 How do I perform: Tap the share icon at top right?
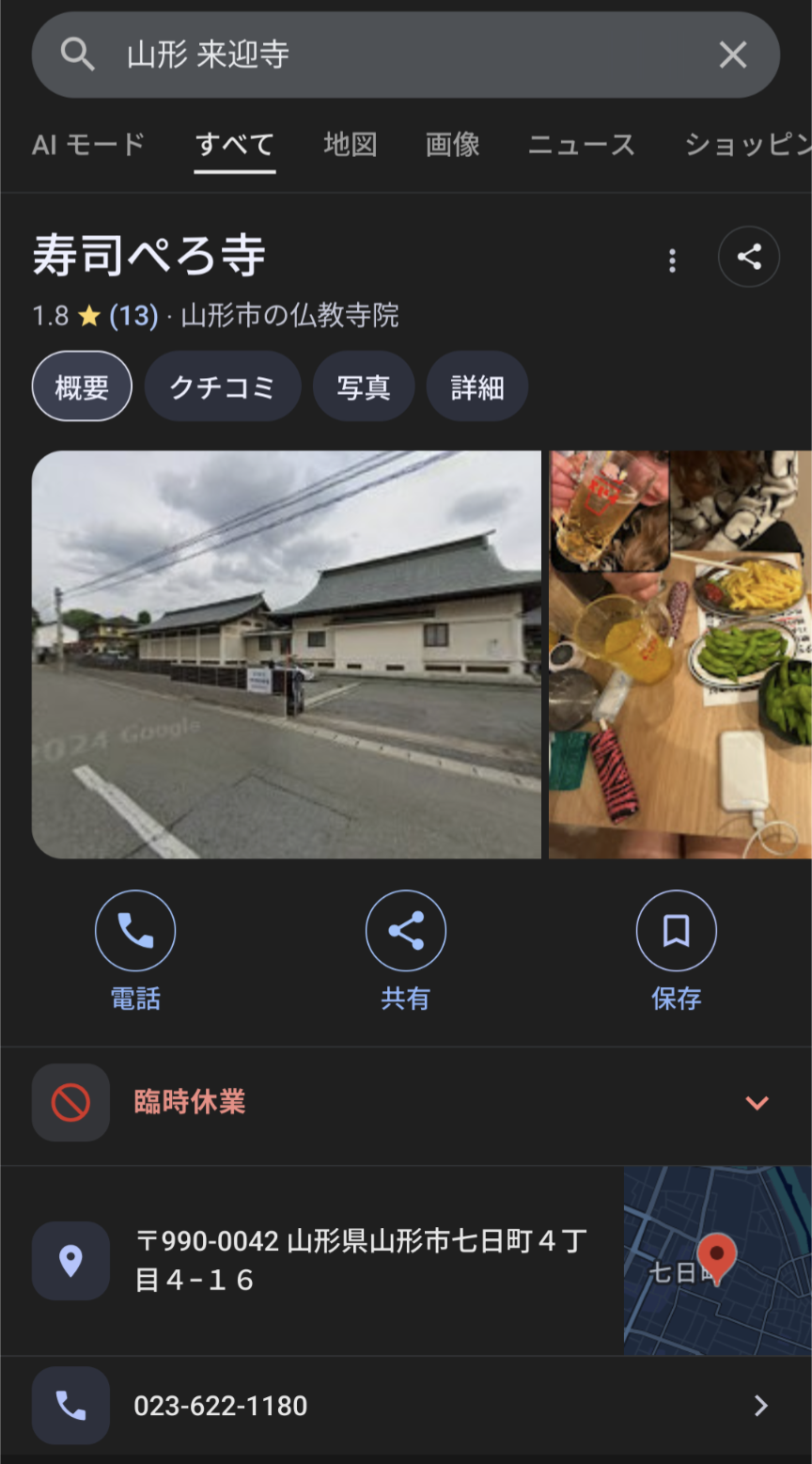coord(749,256)
